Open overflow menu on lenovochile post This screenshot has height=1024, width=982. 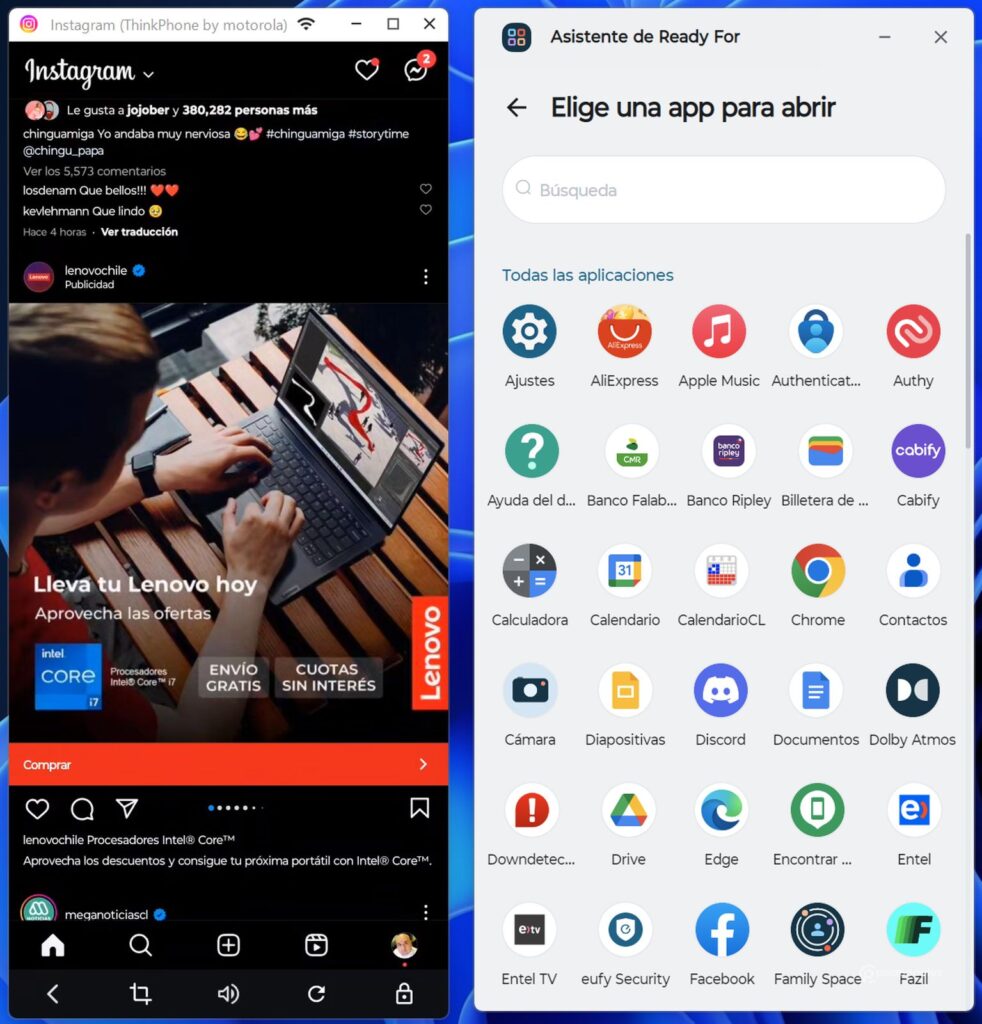pos(426,277)
